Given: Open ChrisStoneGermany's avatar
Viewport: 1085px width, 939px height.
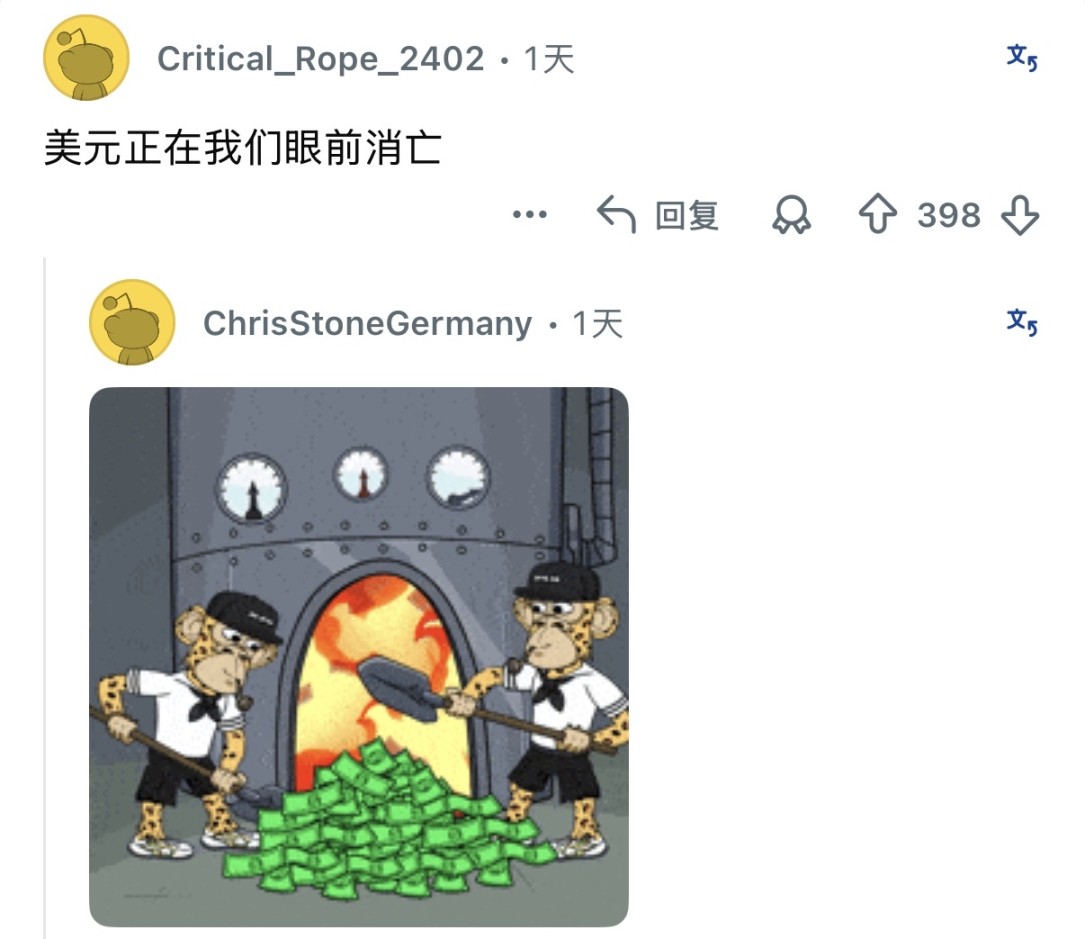Looking at the screenshot, I should pos(132,322).
